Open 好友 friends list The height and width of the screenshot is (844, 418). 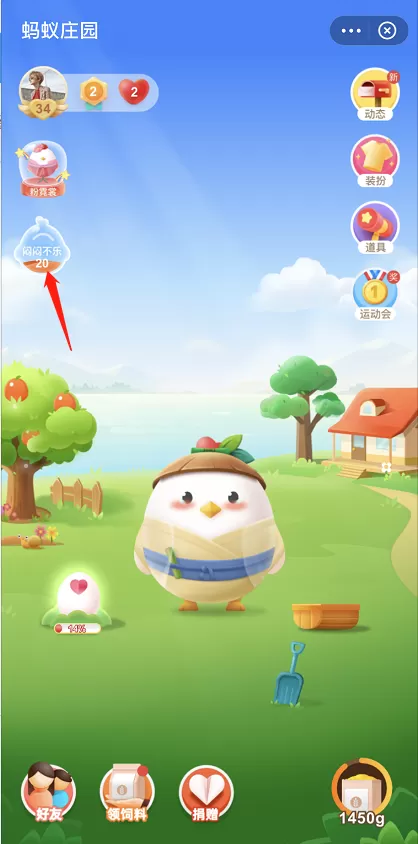[48, 792]
